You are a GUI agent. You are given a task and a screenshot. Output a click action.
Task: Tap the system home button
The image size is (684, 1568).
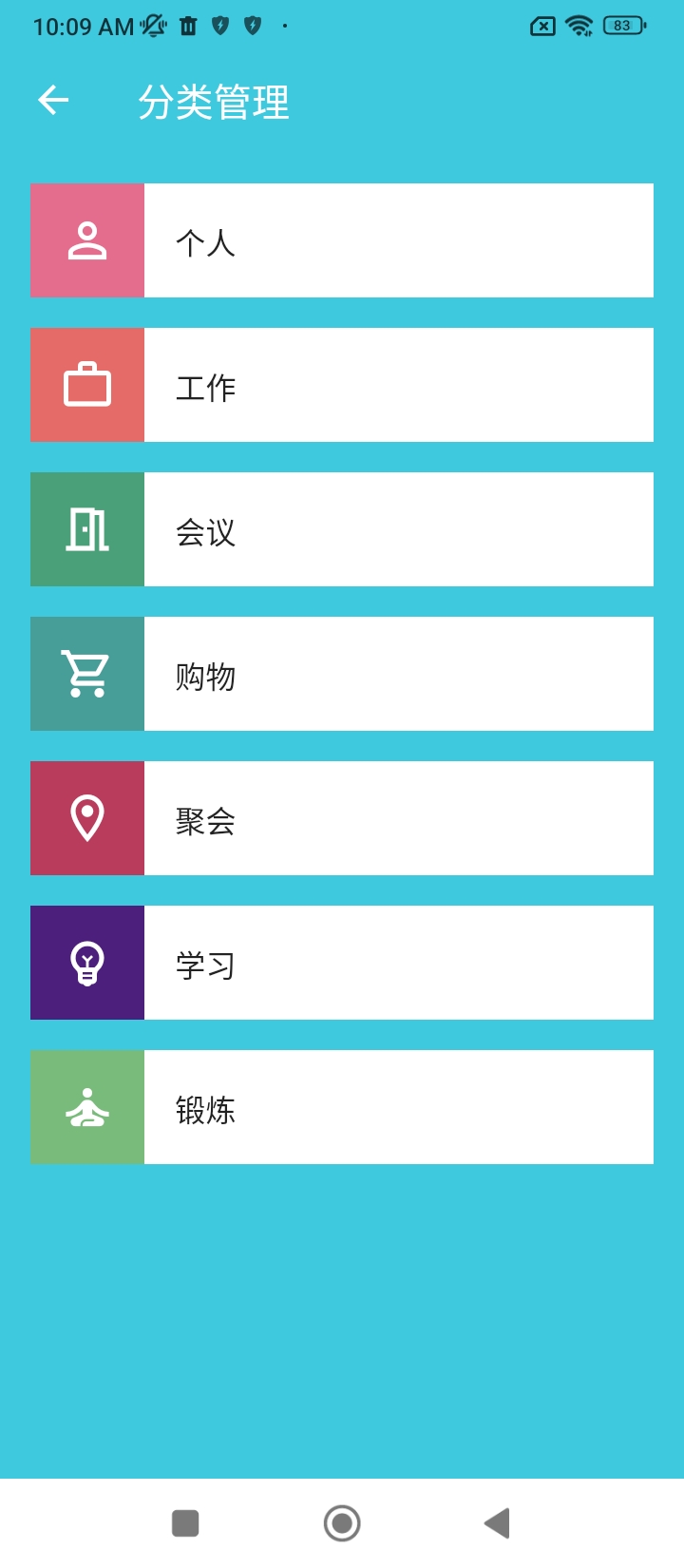[342, 1523]
